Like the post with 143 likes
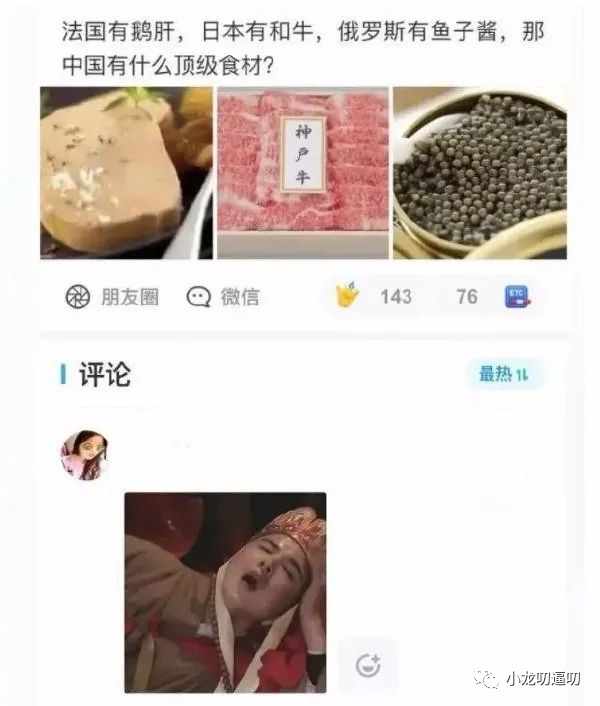The image size is (600, 706). pyautogui.click(x=349, y=296)
